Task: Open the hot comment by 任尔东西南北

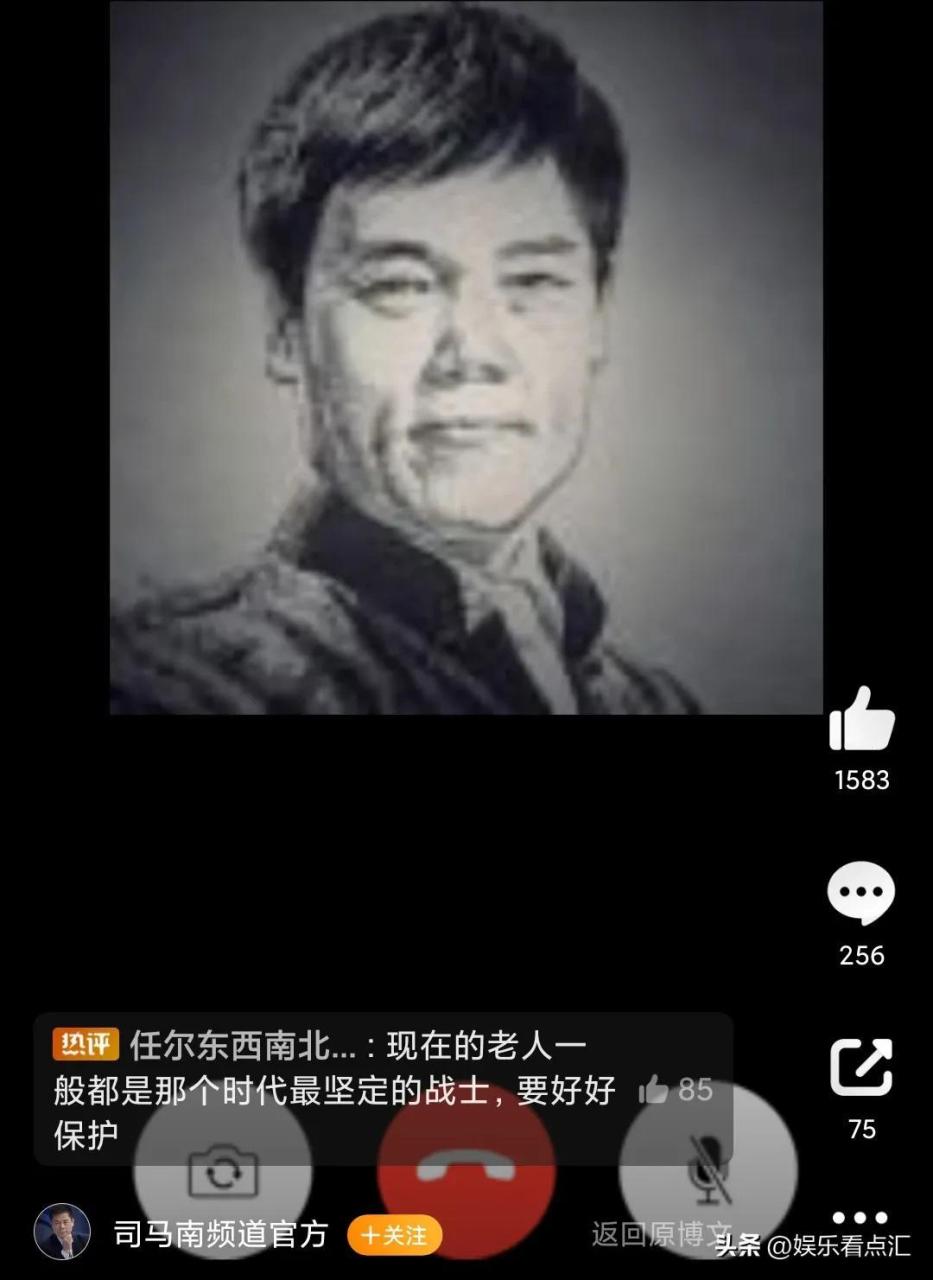Action: (340, 1090)
